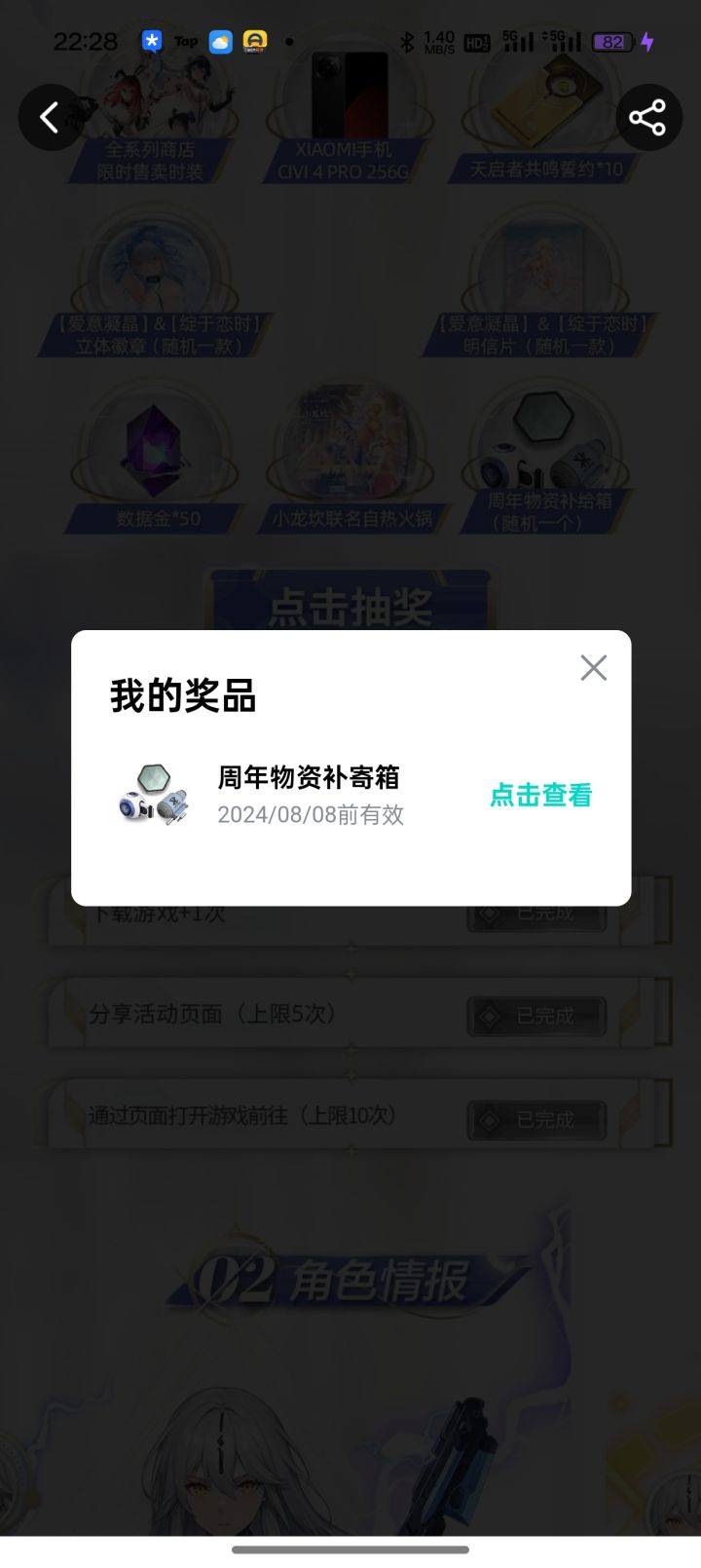Tap the 5G signal indicator

point(521,41)
